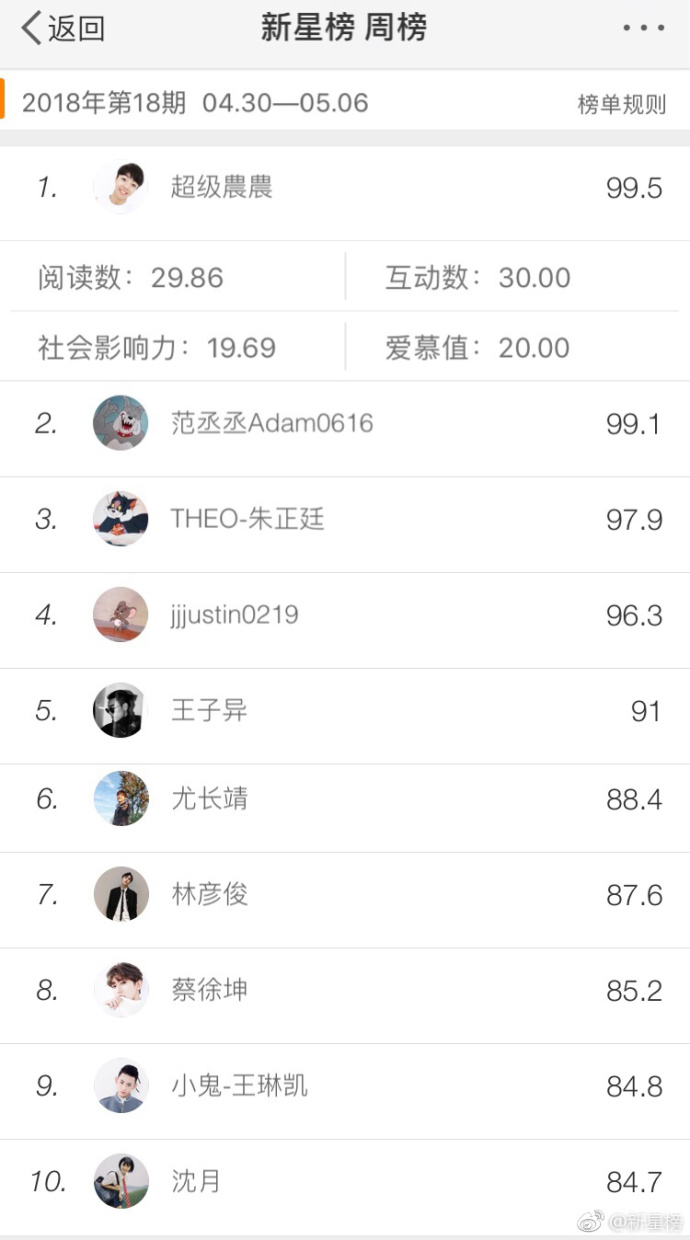View 尤长靖 ranking details
The image size is (690, 1240).
(x=345, y=799)
